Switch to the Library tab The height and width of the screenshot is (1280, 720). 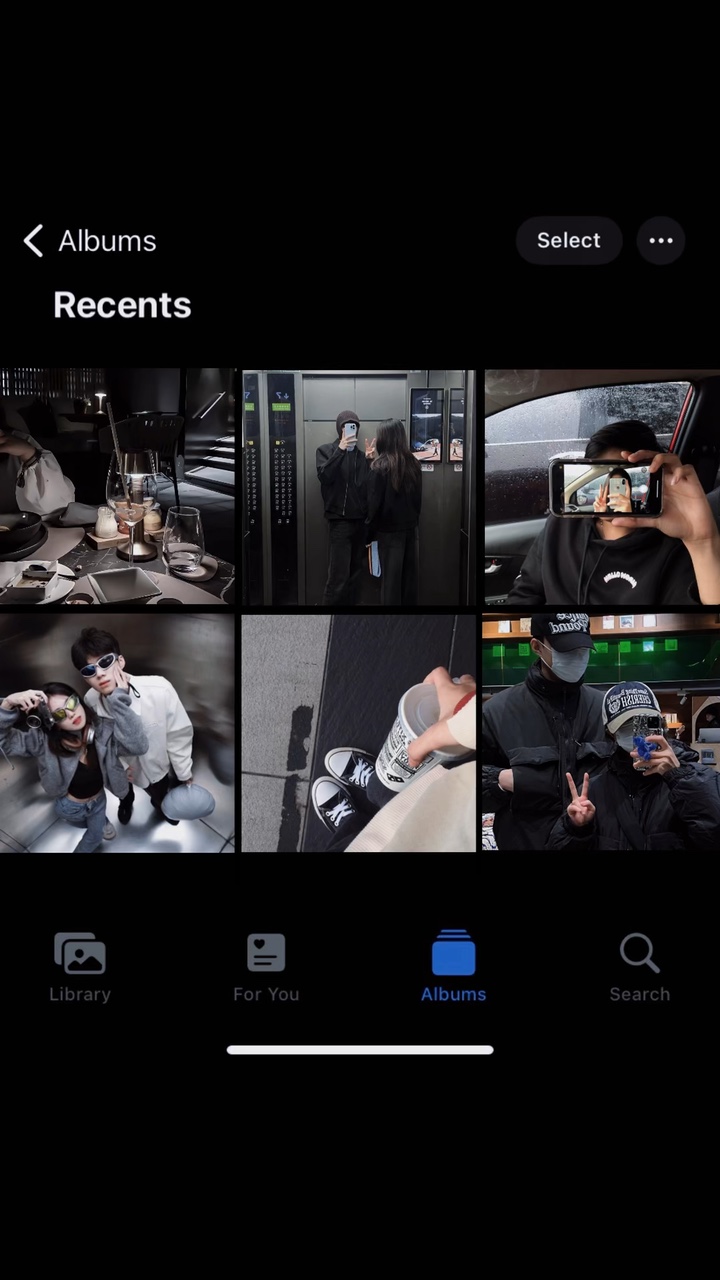80,967
